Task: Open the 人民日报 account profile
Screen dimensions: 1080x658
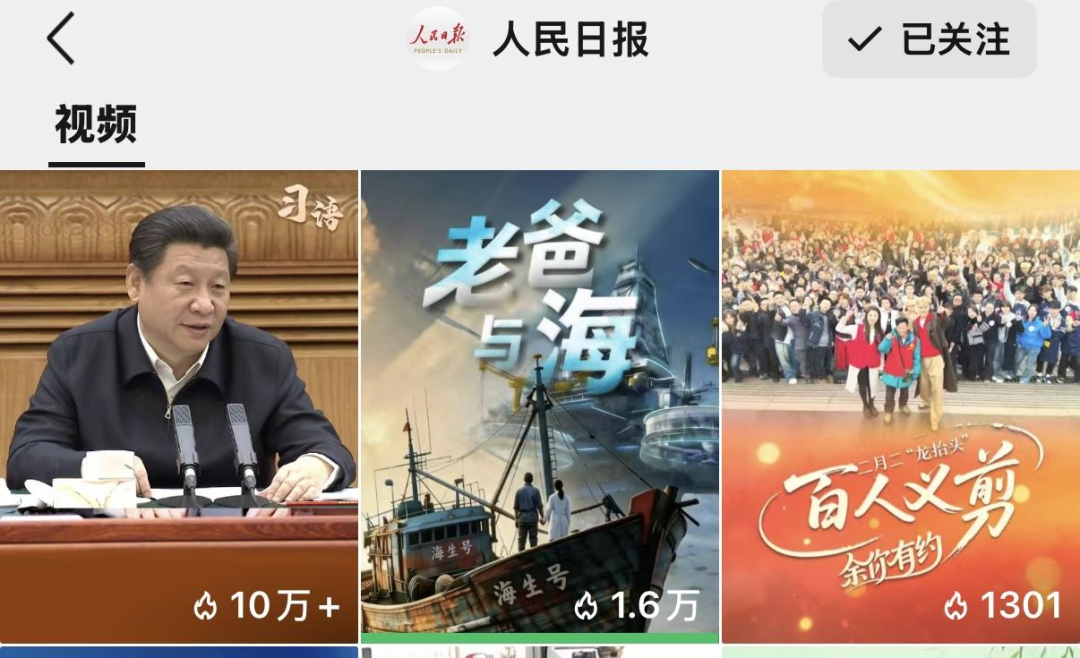Action: [x=530, y=39]
